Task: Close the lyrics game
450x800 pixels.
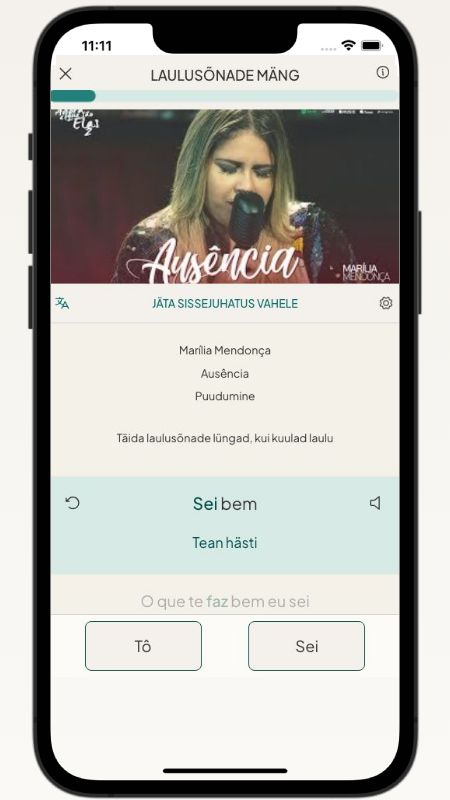Action: 65,74
